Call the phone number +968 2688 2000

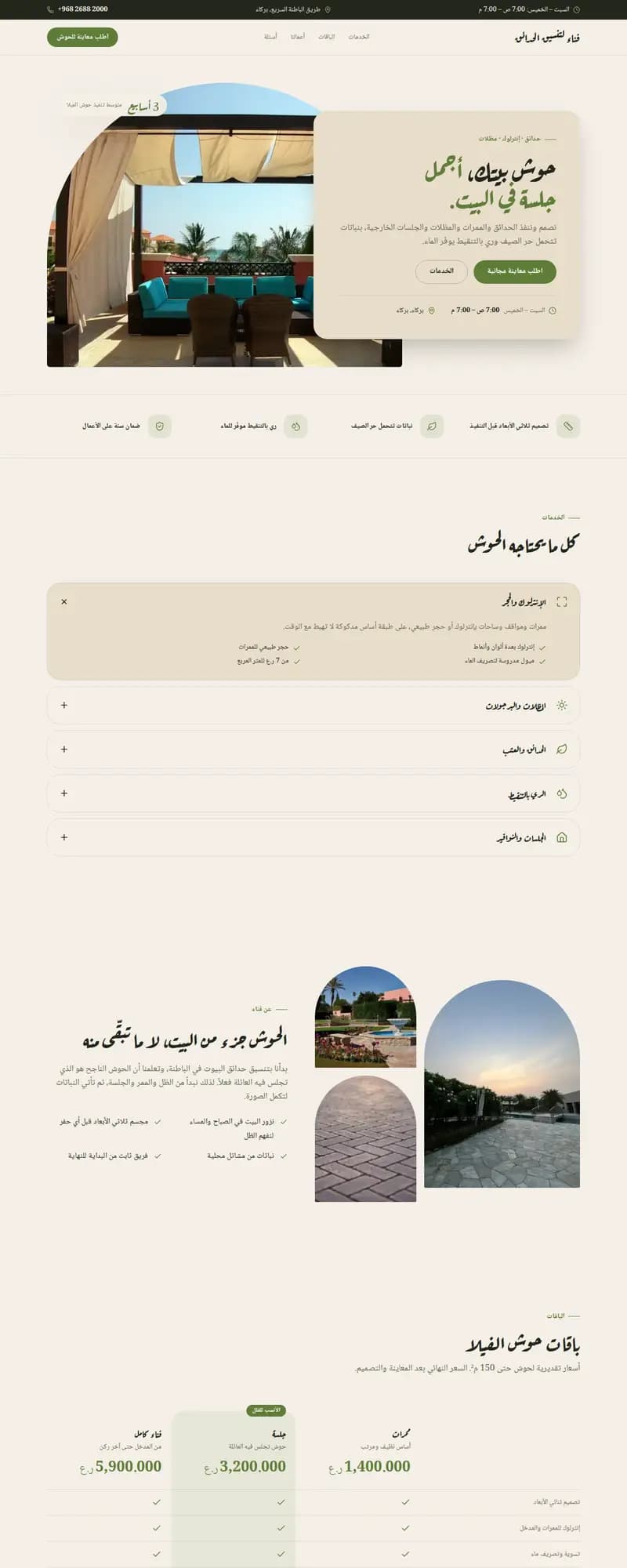pyautogui.click(x=78, y=9)
